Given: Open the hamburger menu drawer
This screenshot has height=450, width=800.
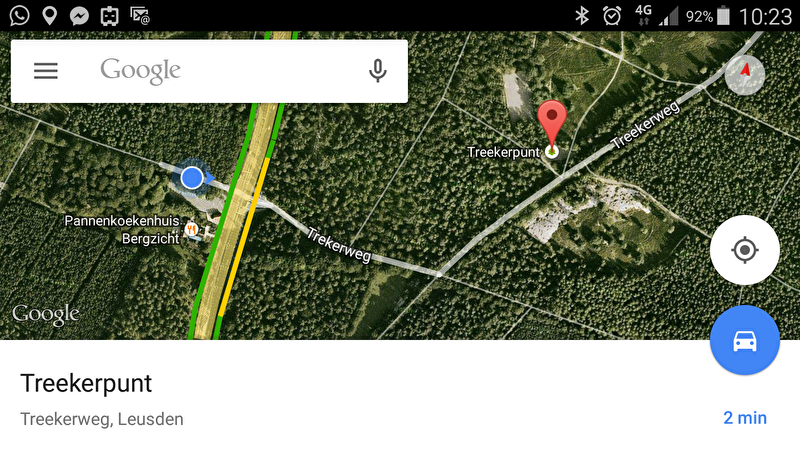Looking at the screenshot, I should tap(46, 71).
